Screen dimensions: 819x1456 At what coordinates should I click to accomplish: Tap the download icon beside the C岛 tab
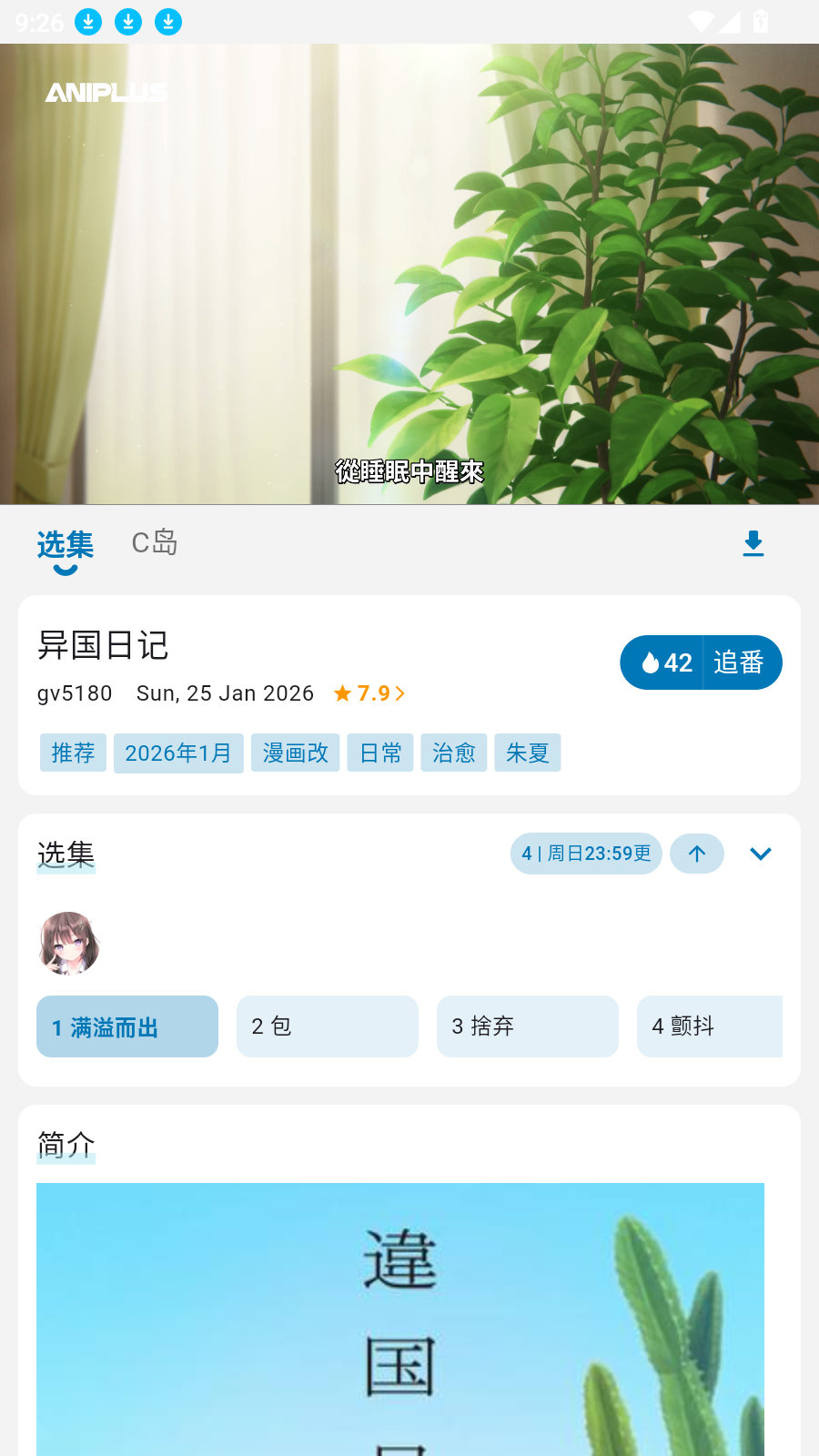pos(753,542)
